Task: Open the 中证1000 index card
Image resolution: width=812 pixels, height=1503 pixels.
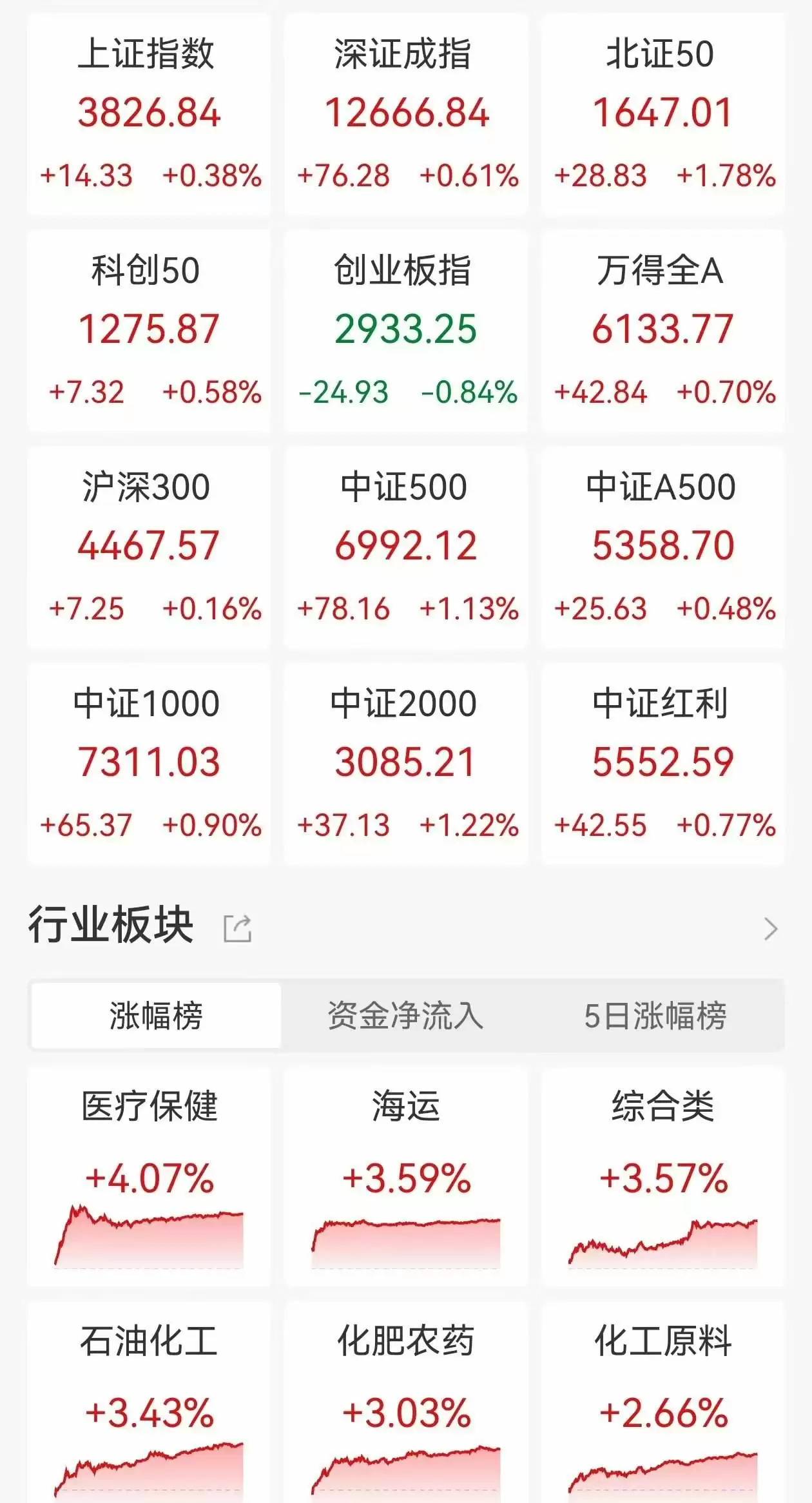Action: coord(149,763)
